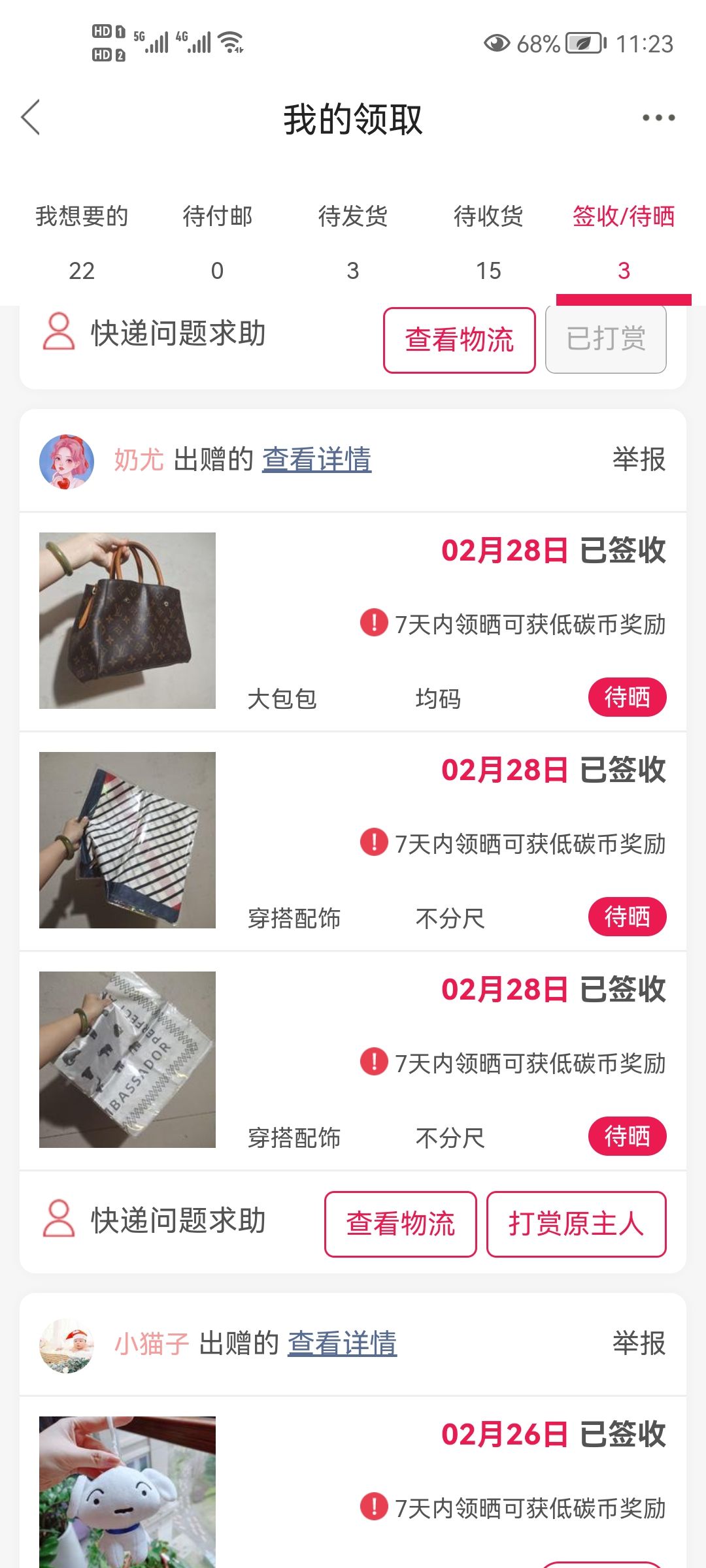Open 查看详情 link for 奶尤's gift
The width and height of the screenshot is (706, 1568).
pyautogui.click(x=317, y=459)
